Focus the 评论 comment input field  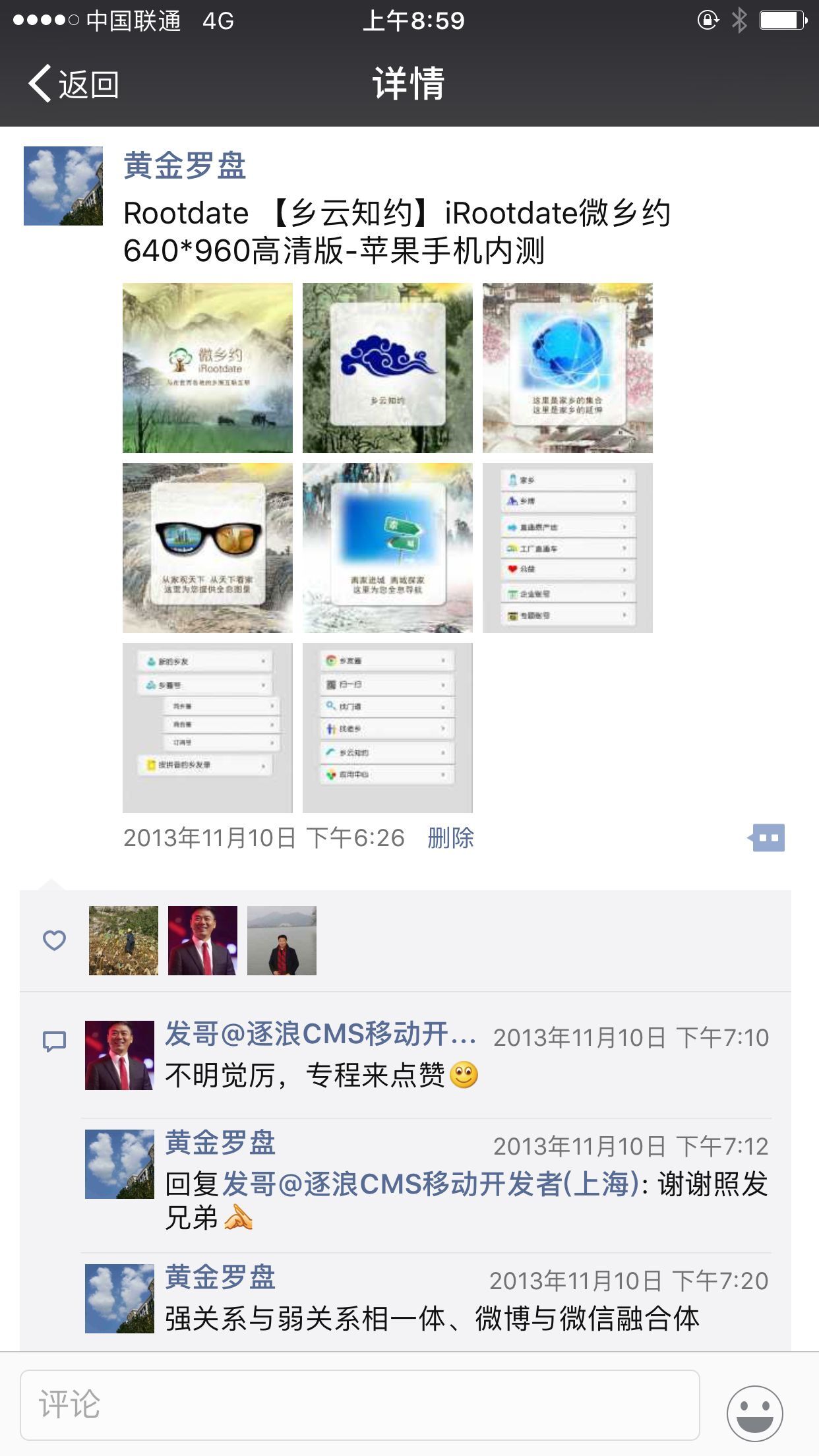click(359, 1405)
